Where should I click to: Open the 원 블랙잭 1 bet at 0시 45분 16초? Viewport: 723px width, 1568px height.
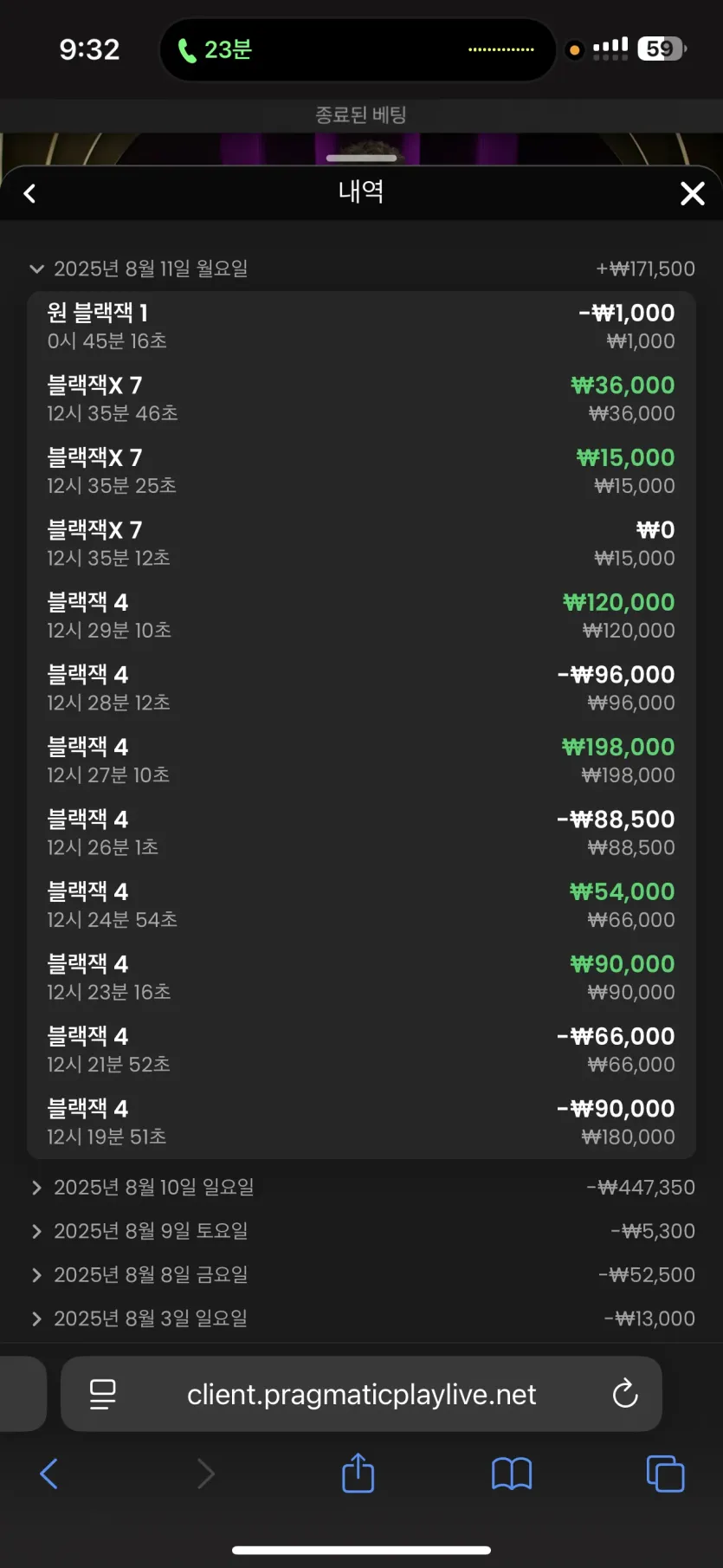click(x=360, y=327)
